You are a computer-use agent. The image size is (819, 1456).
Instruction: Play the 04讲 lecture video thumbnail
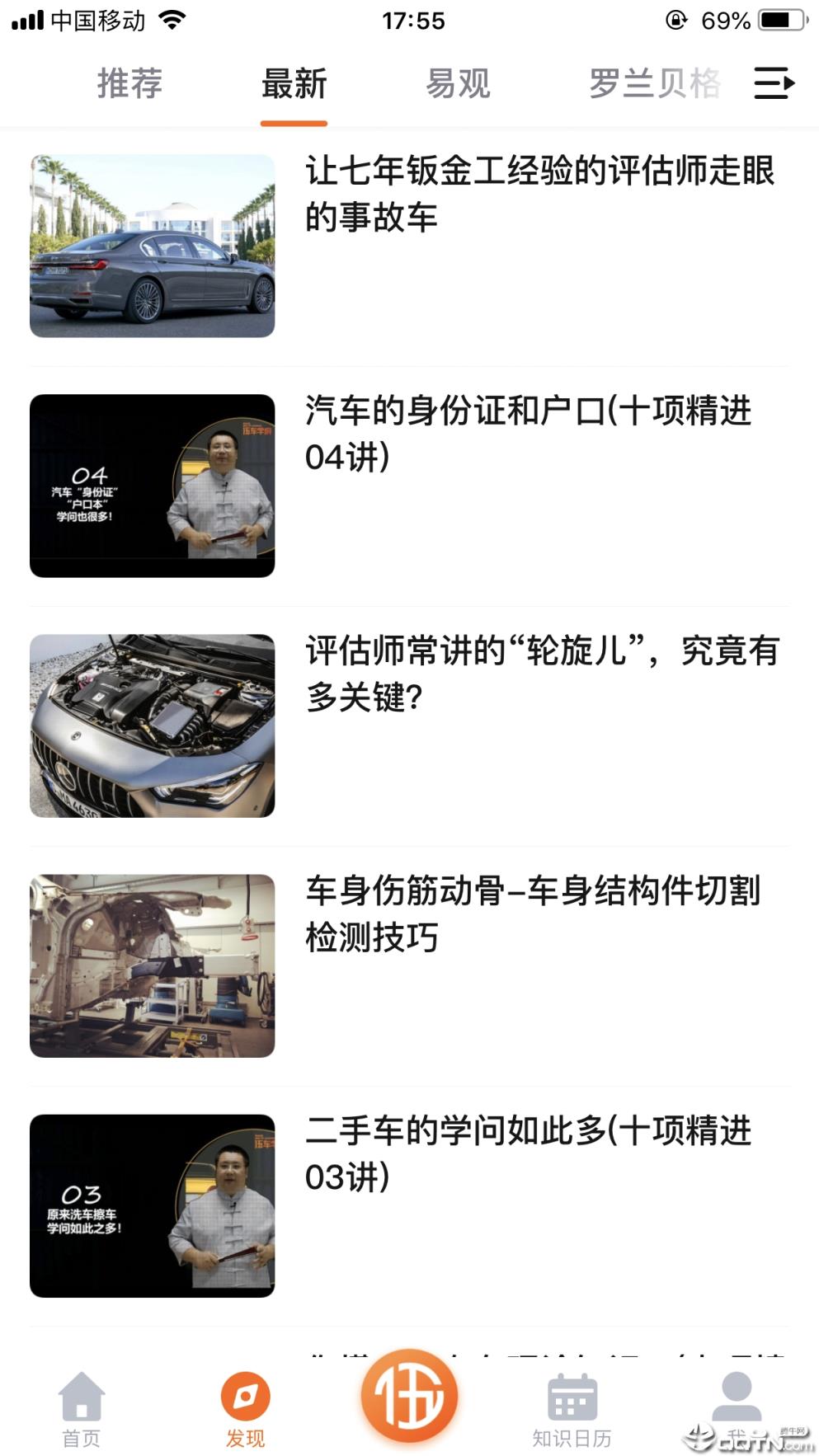(x=153, y=484)
